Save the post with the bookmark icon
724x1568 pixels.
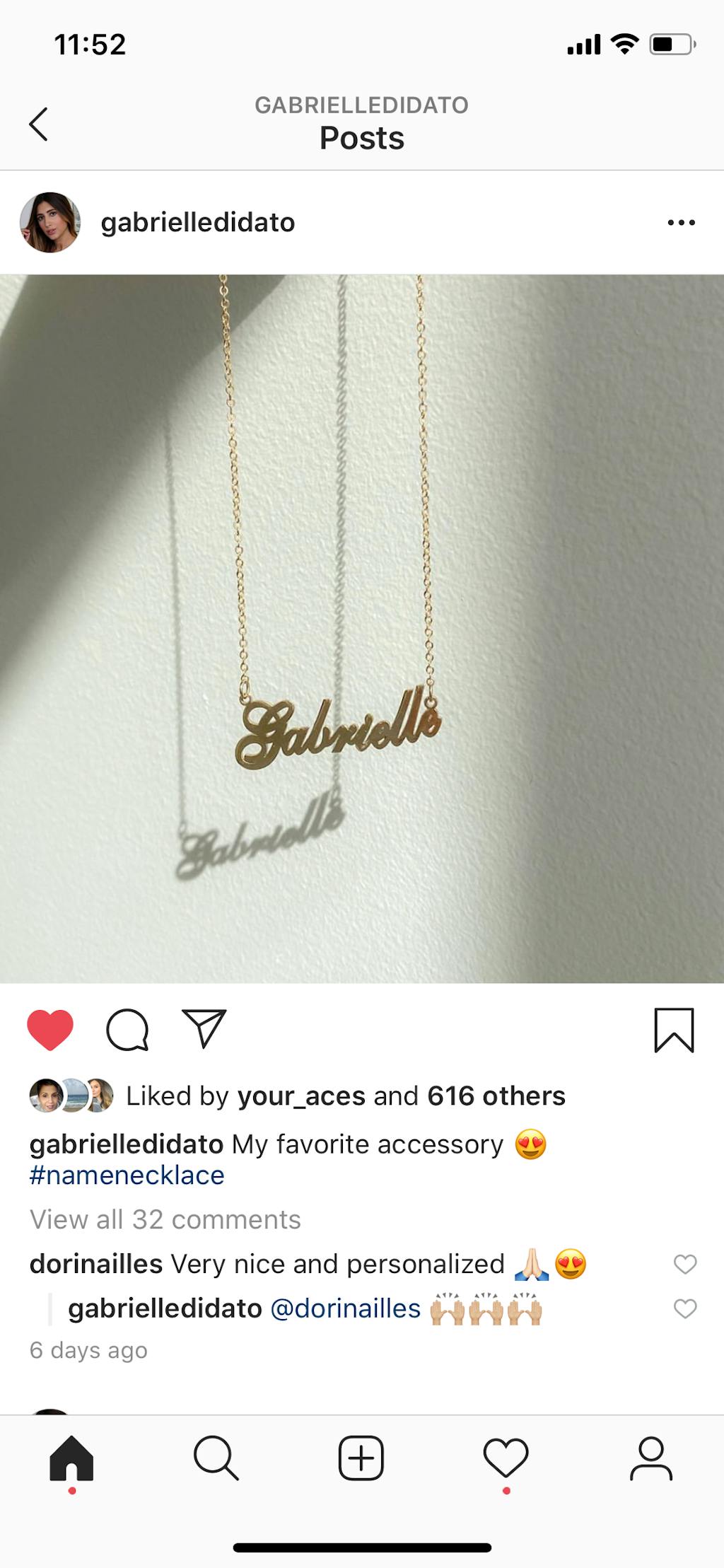coord(674,1030)
